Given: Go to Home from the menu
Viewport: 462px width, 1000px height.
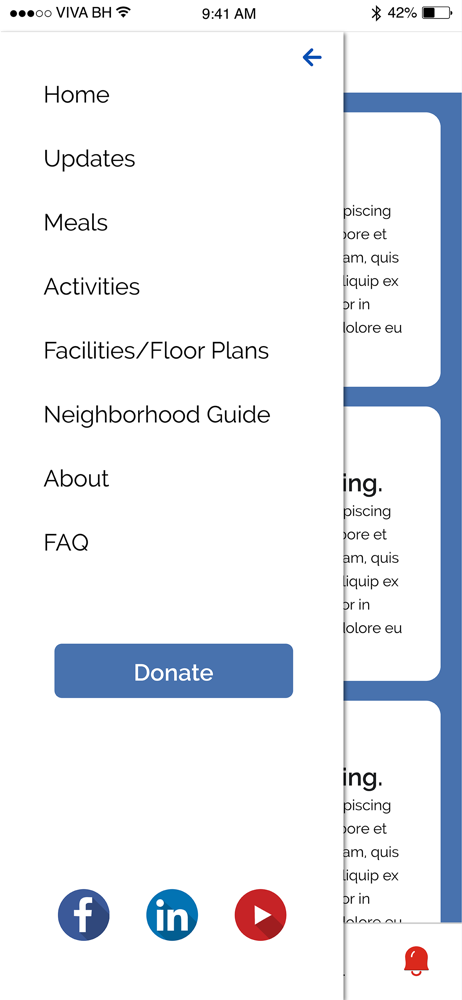Looking at the screenshot, I should (77, 95).
